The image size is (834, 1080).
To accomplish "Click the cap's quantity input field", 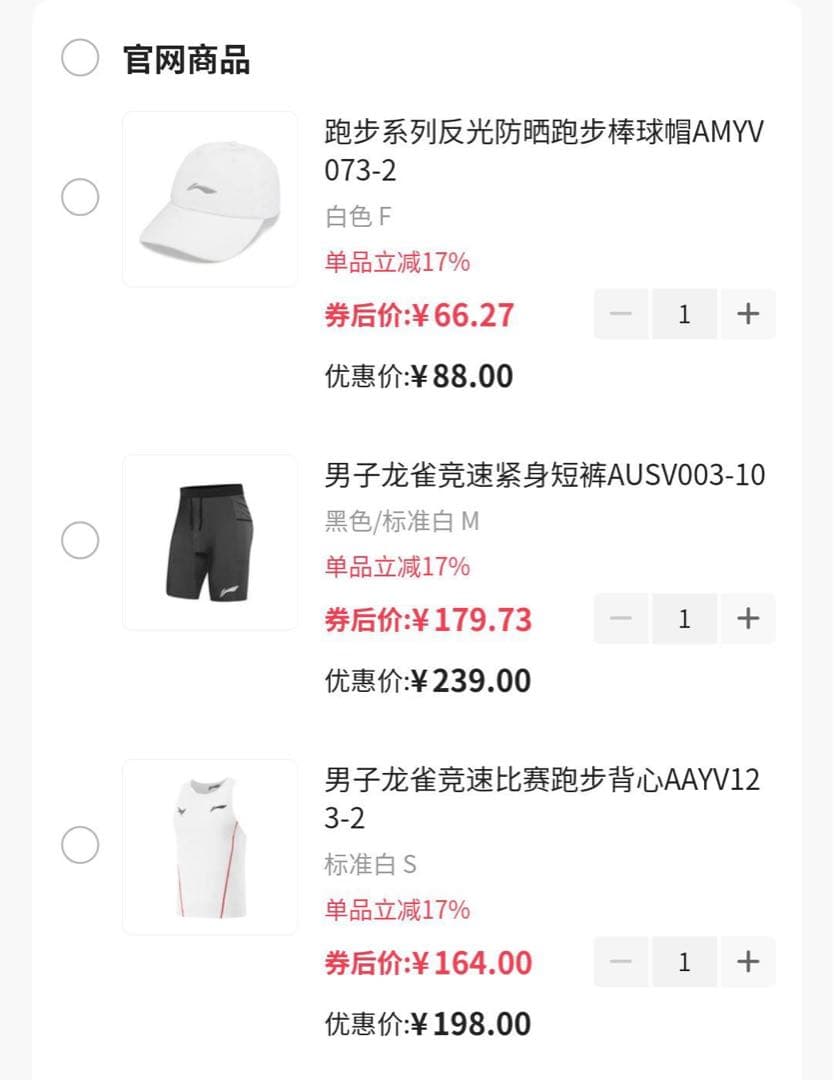I will click(684, 314).
